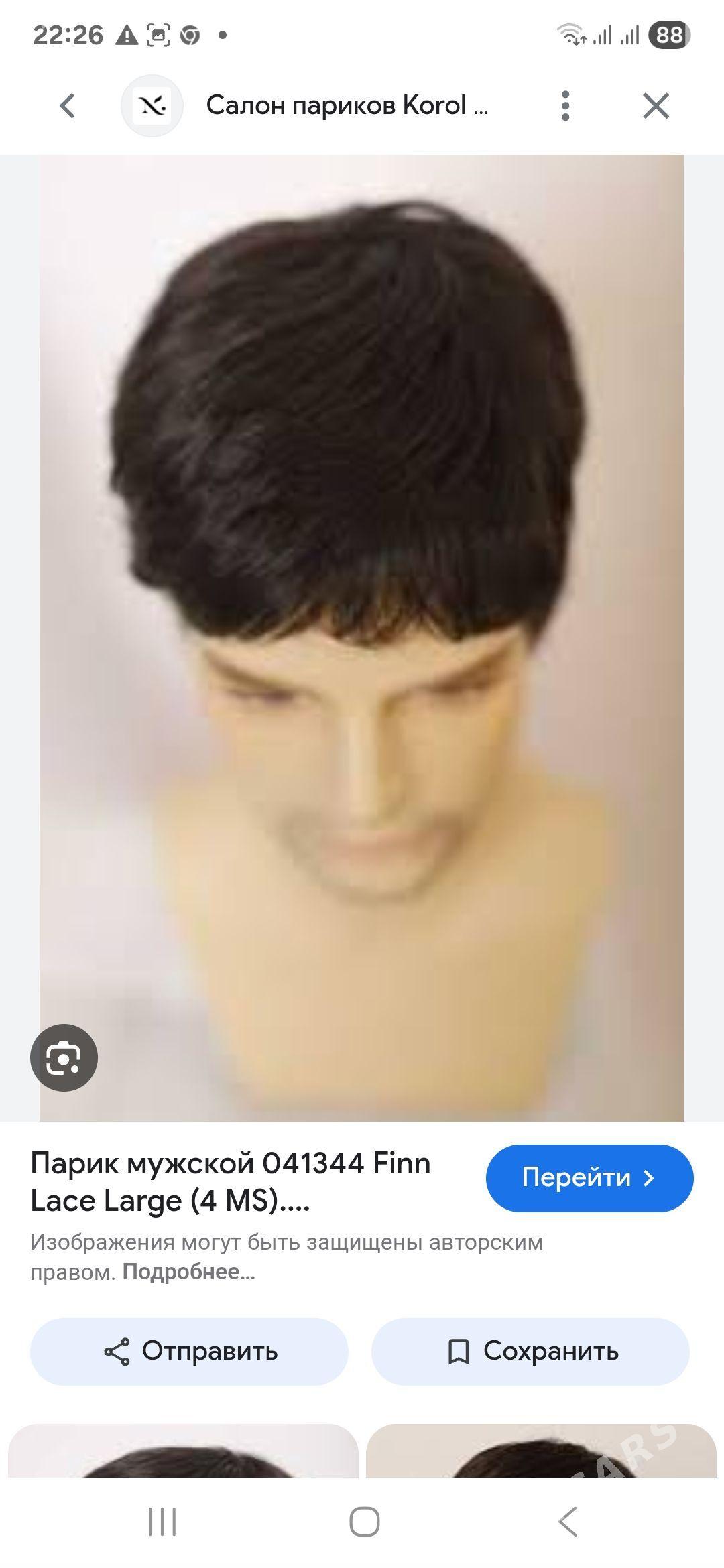Open the system recent apps view

162,1522
